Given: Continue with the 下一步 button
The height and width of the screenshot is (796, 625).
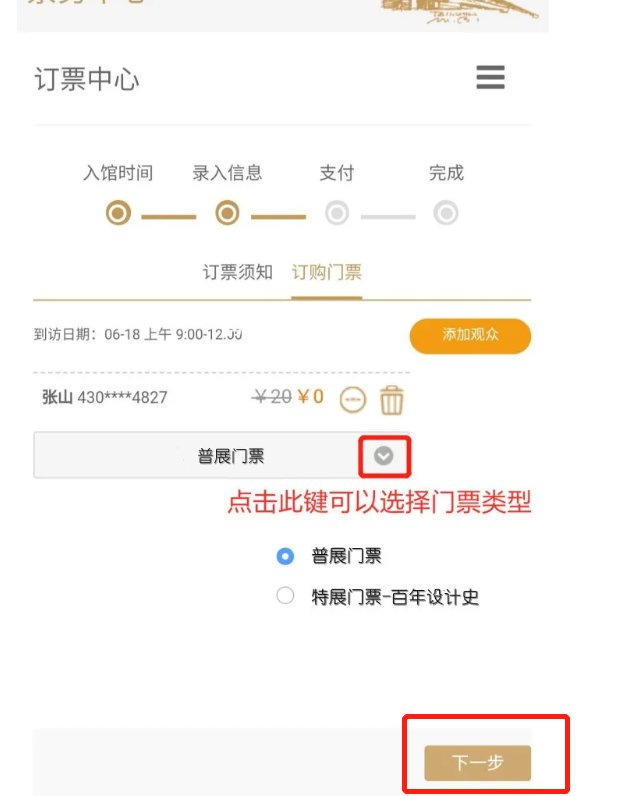Looking at the screenshot, I should [477, 763].
